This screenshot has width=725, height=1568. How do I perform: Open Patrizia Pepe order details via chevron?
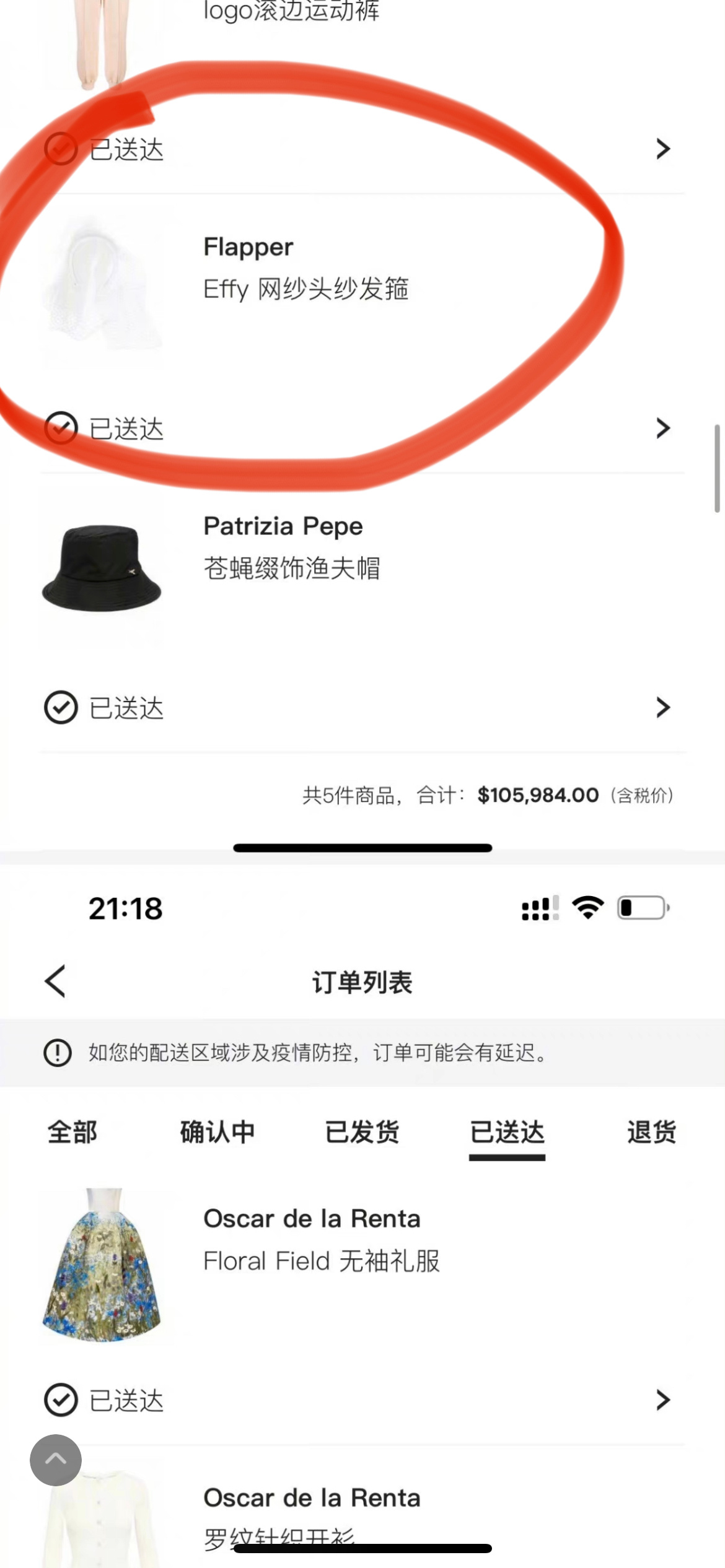tap(663, 707)
